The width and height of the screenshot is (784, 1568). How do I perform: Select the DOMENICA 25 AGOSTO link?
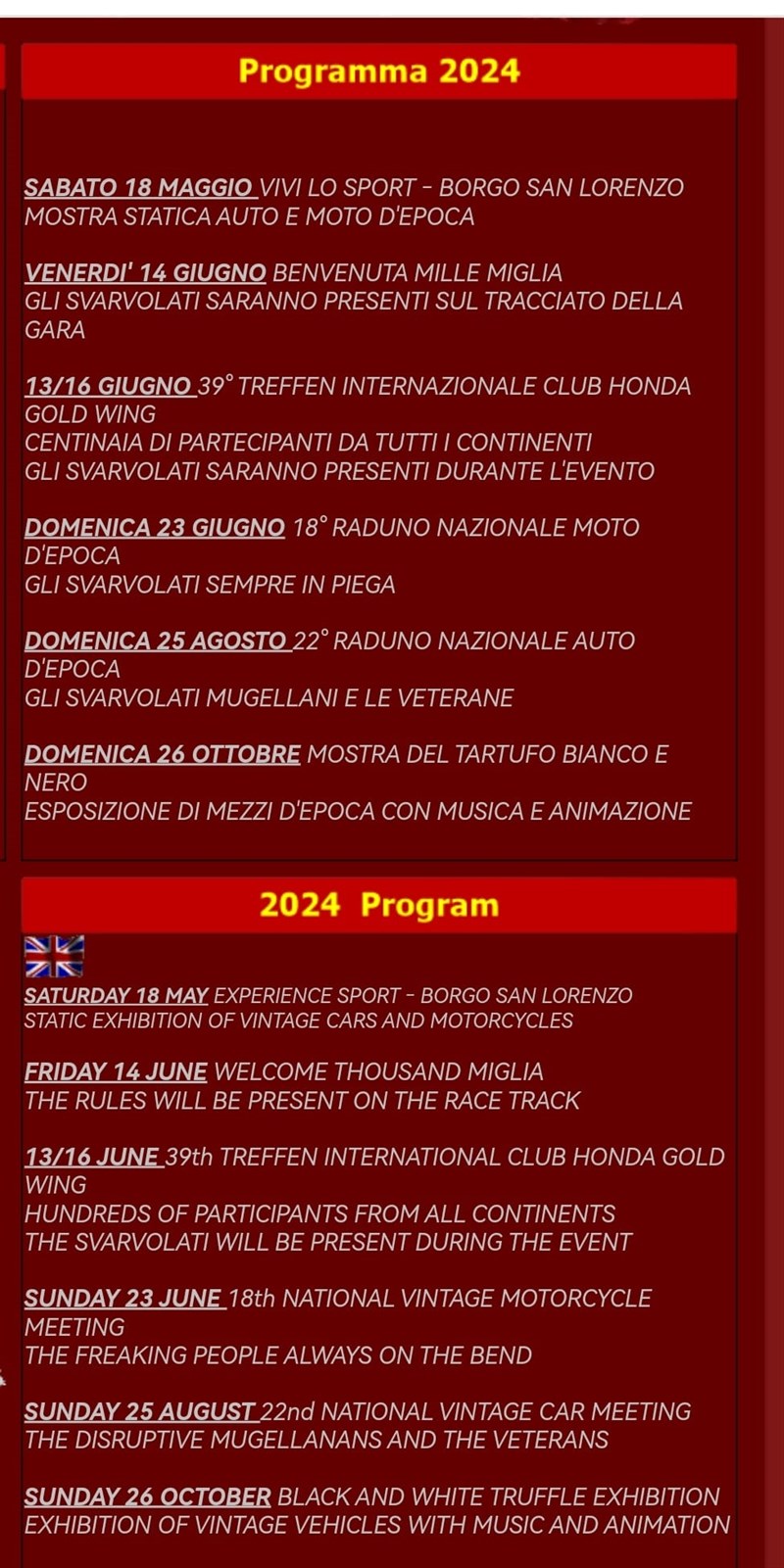coord(155,641)
